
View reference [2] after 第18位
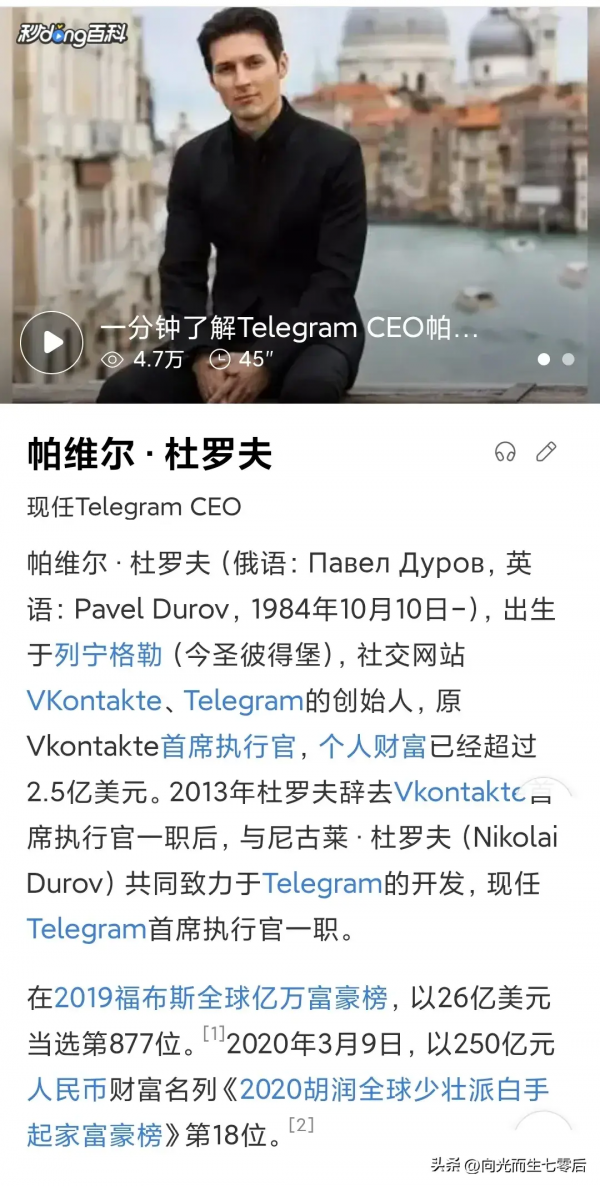301,1125
